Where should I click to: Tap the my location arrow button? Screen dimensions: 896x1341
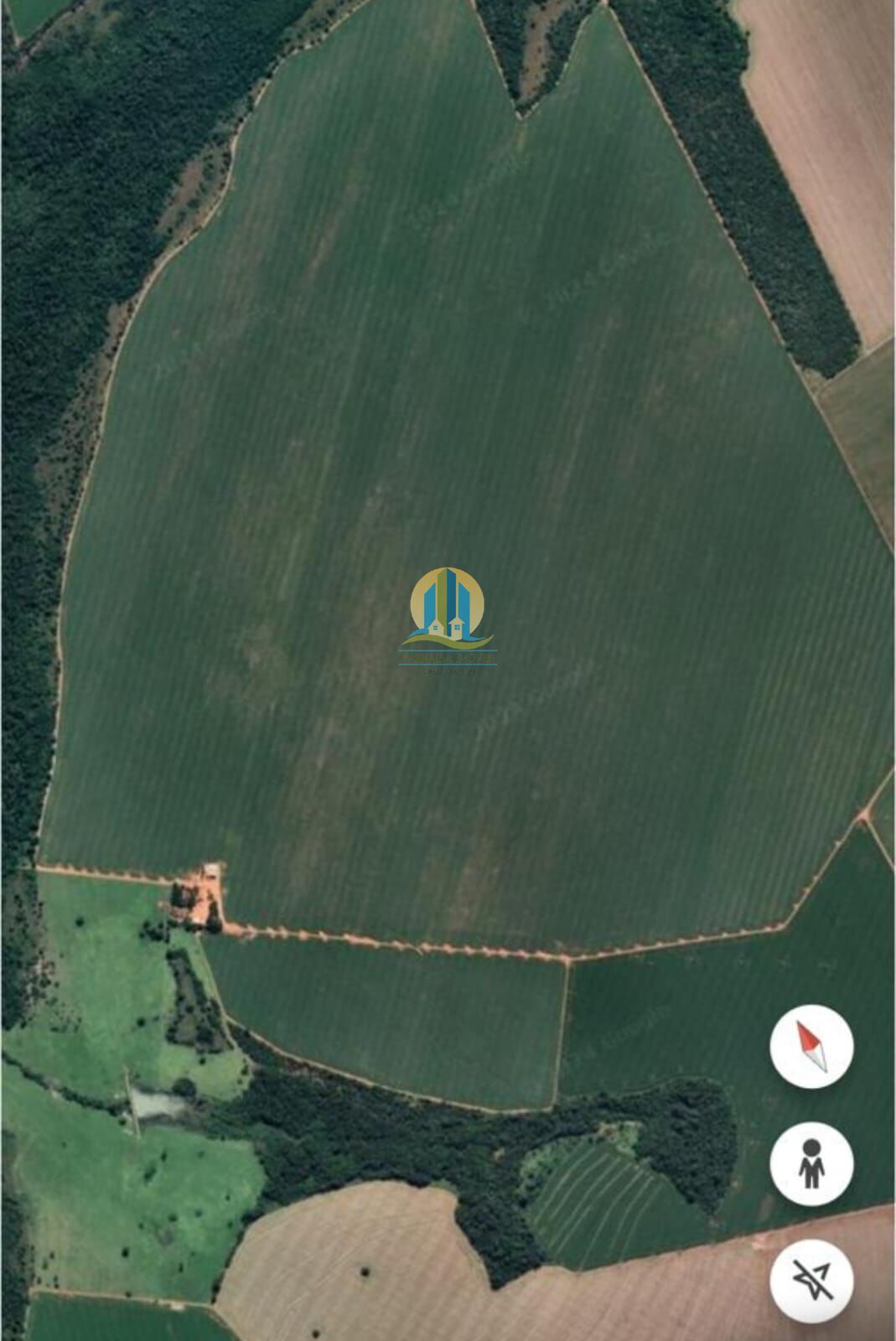[811, 1280]
